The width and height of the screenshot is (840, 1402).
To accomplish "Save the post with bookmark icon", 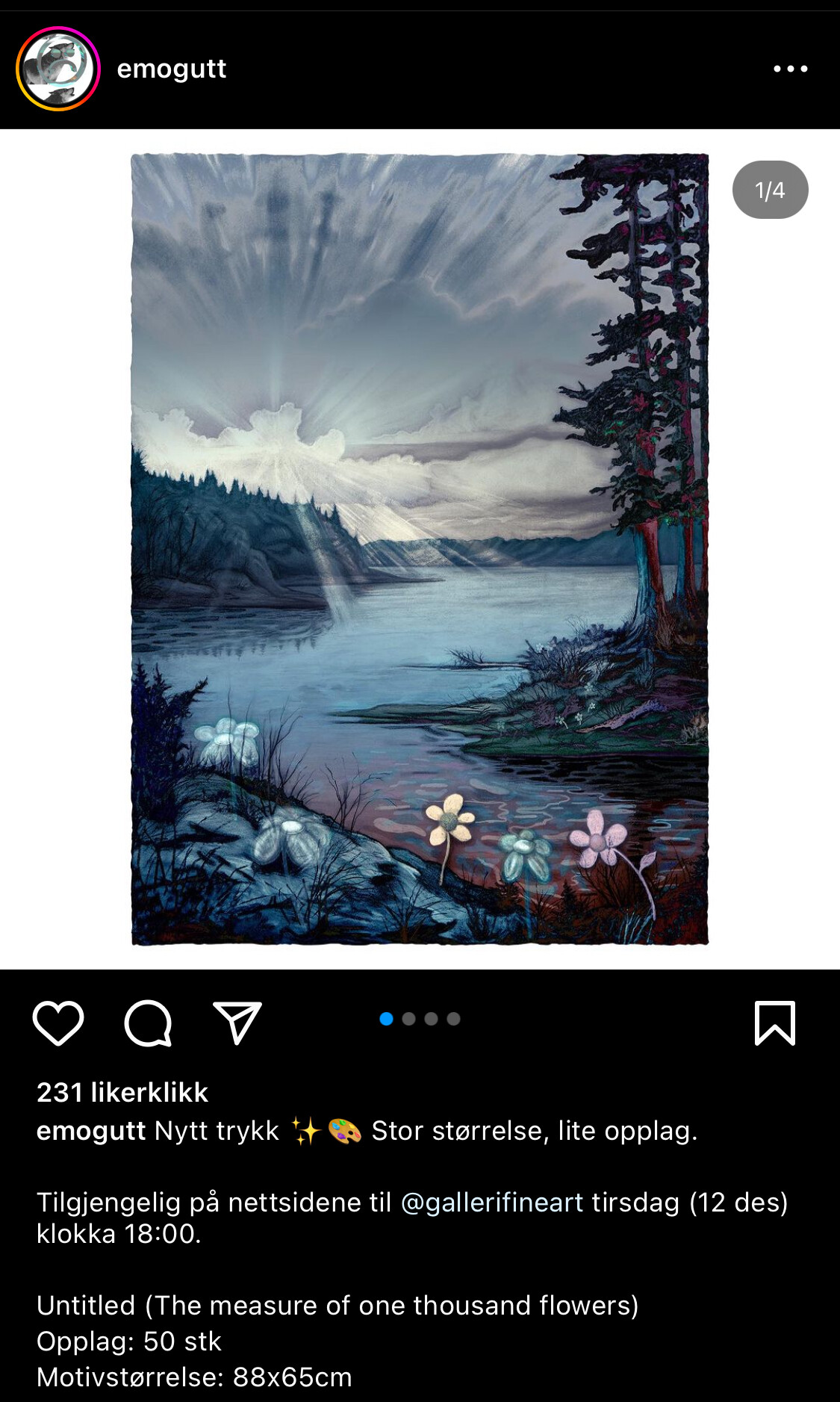I will tap(774, 1023).
